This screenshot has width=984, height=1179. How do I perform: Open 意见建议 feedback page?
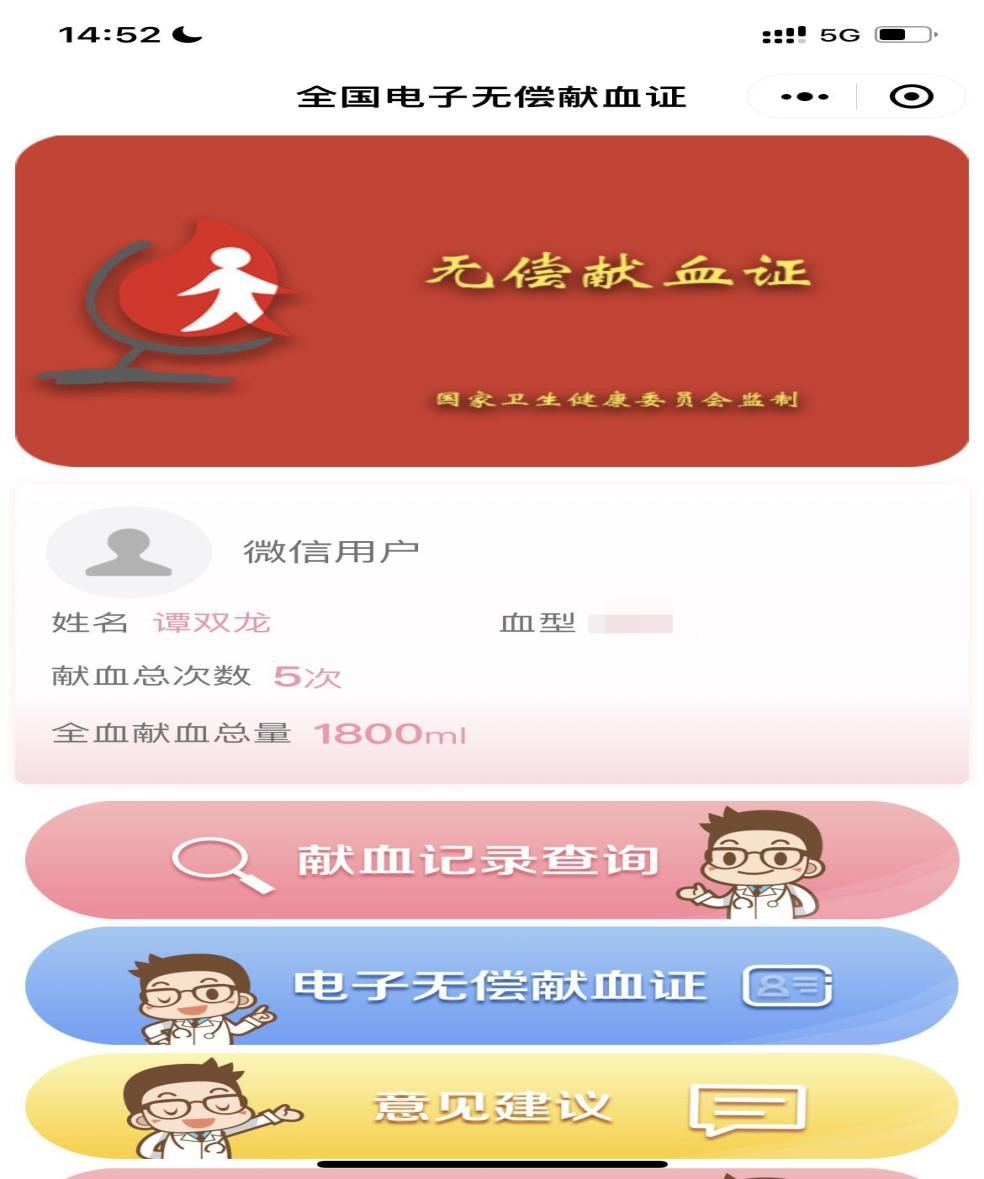(491, 1106)
